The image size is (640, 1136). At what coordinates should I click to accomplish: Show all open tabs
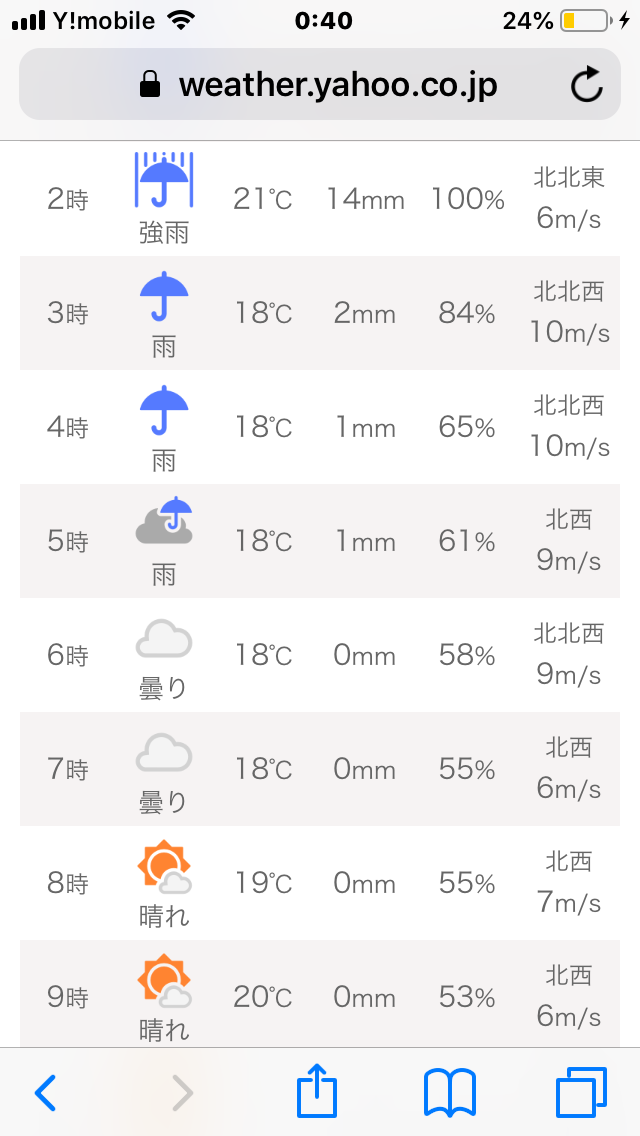click(581, 1093)
